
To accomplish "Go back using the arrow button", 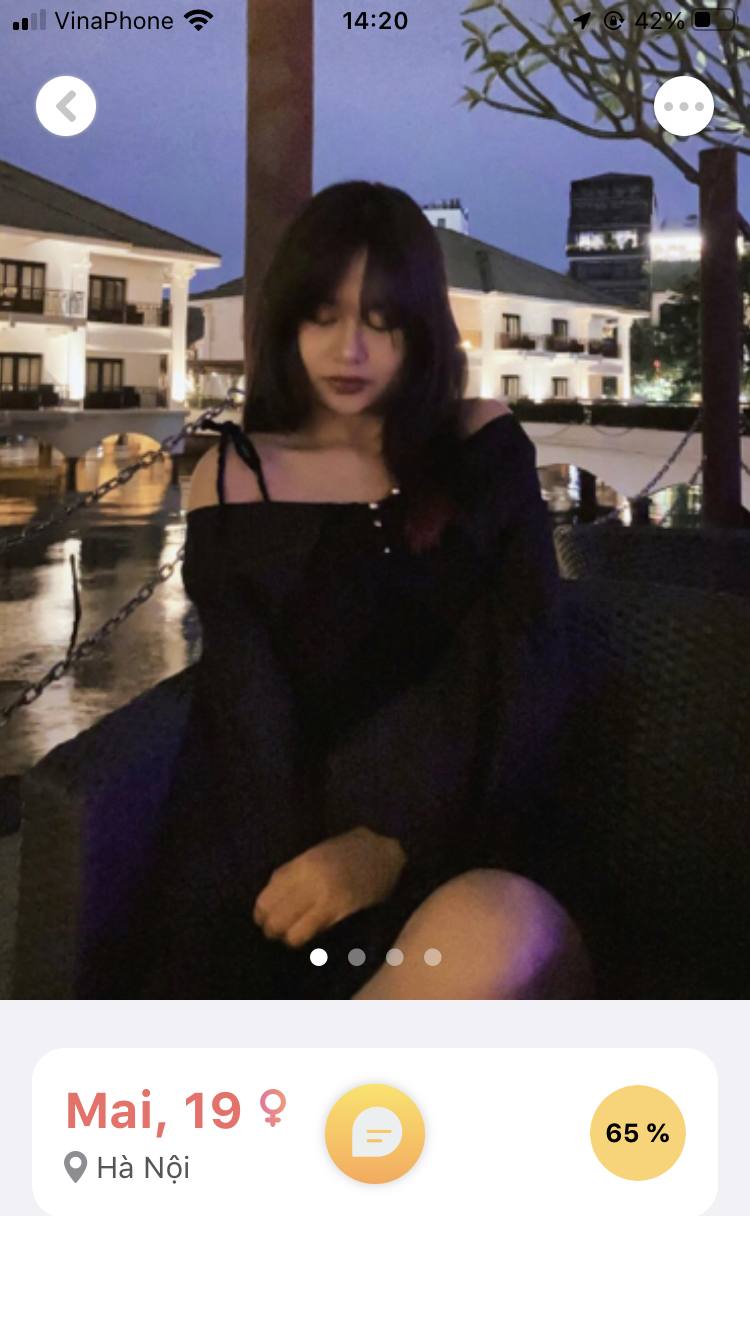I will 66,106.
